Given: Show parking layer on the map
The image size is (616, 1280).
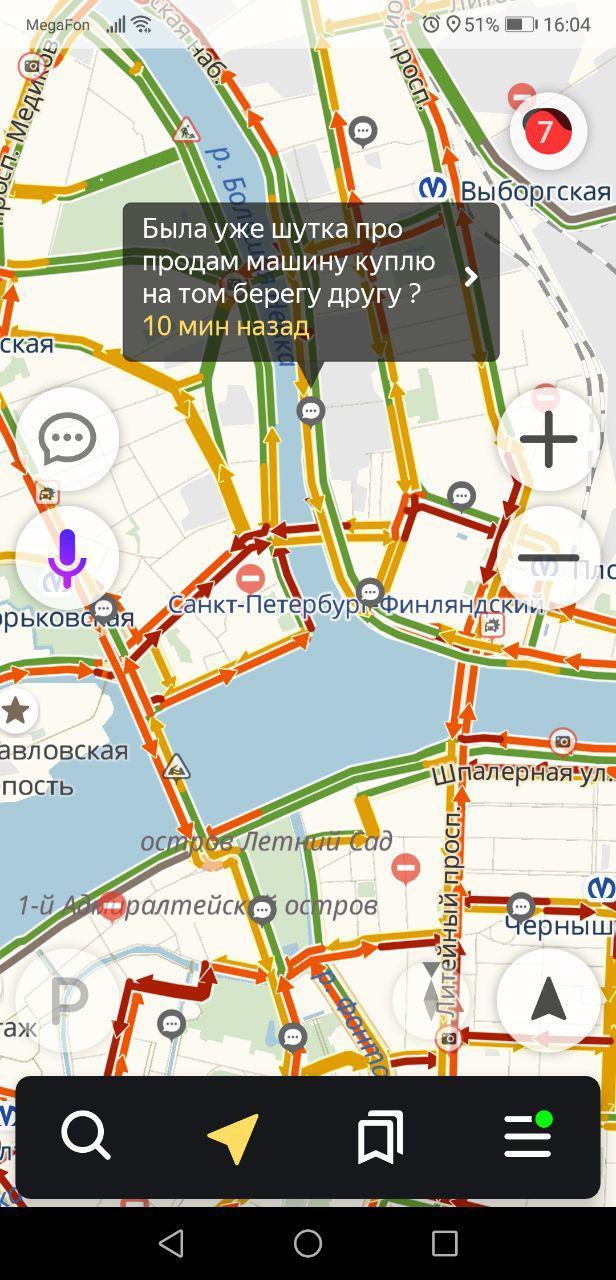Looking at the screenshot, I should (67, 1000).
